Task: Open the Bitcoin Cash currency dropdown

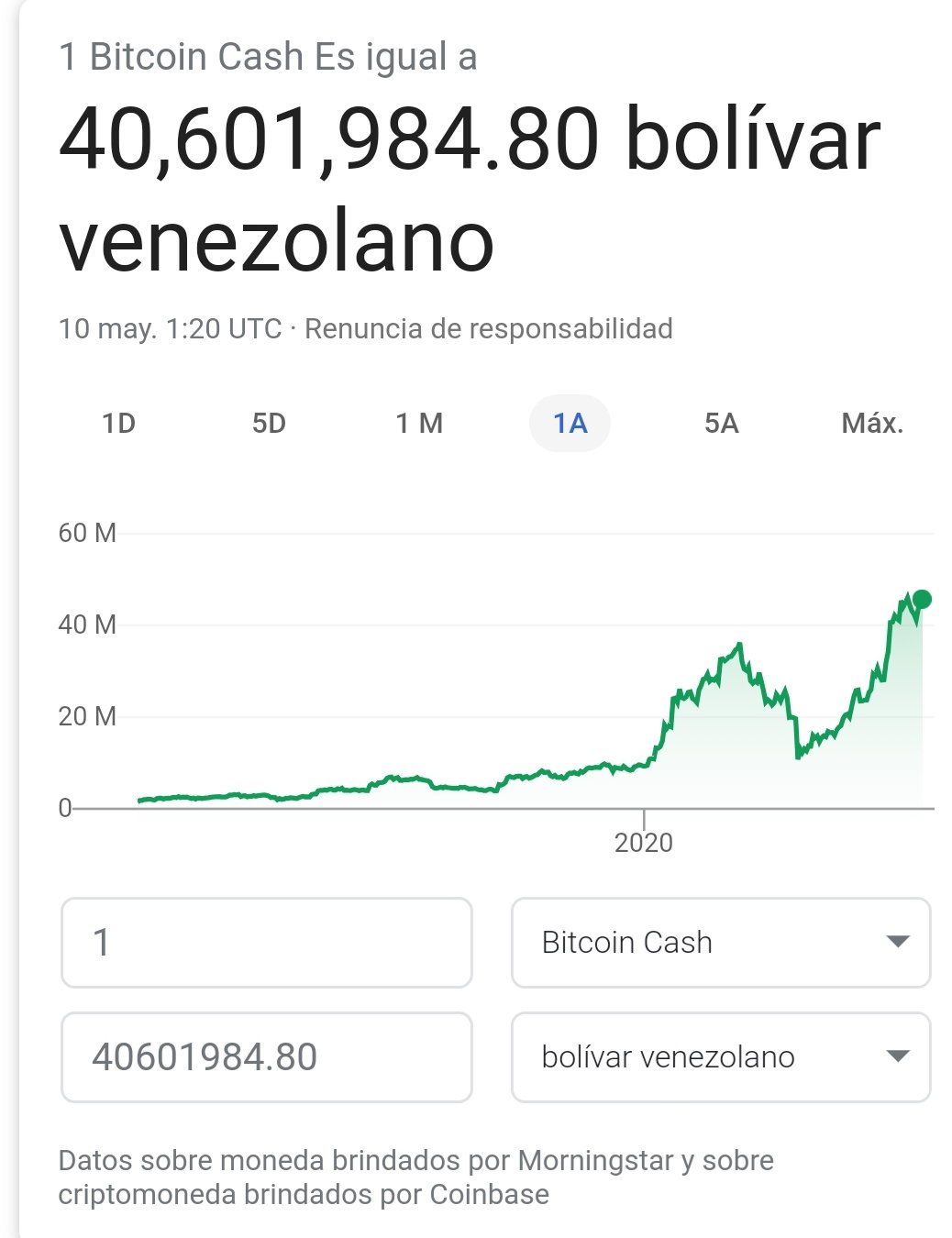Action: (721, 943)
